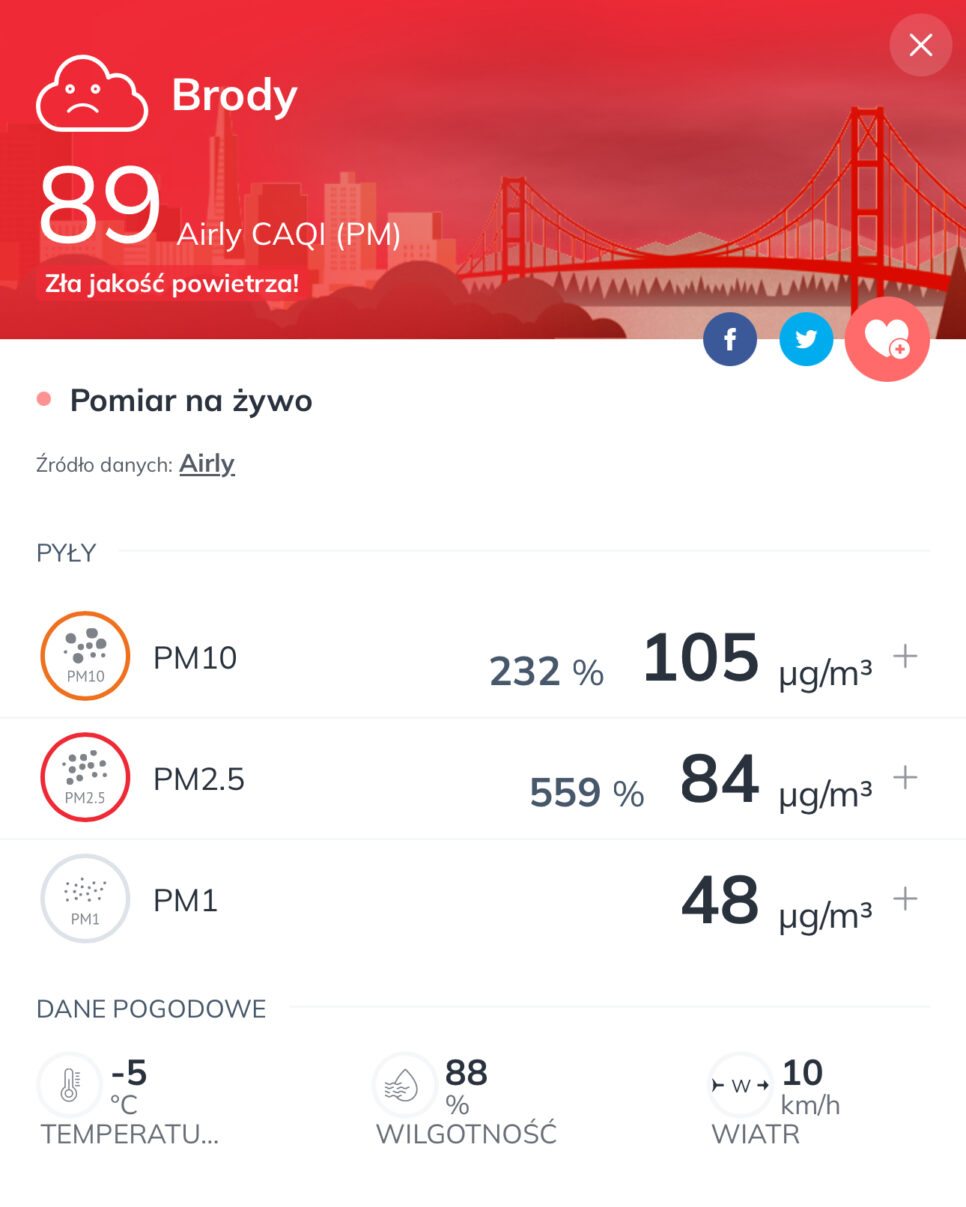The height and width of the screenshot is (1207, 966).
Task: Share this reading on Twitter
Action: coord(806,340)
